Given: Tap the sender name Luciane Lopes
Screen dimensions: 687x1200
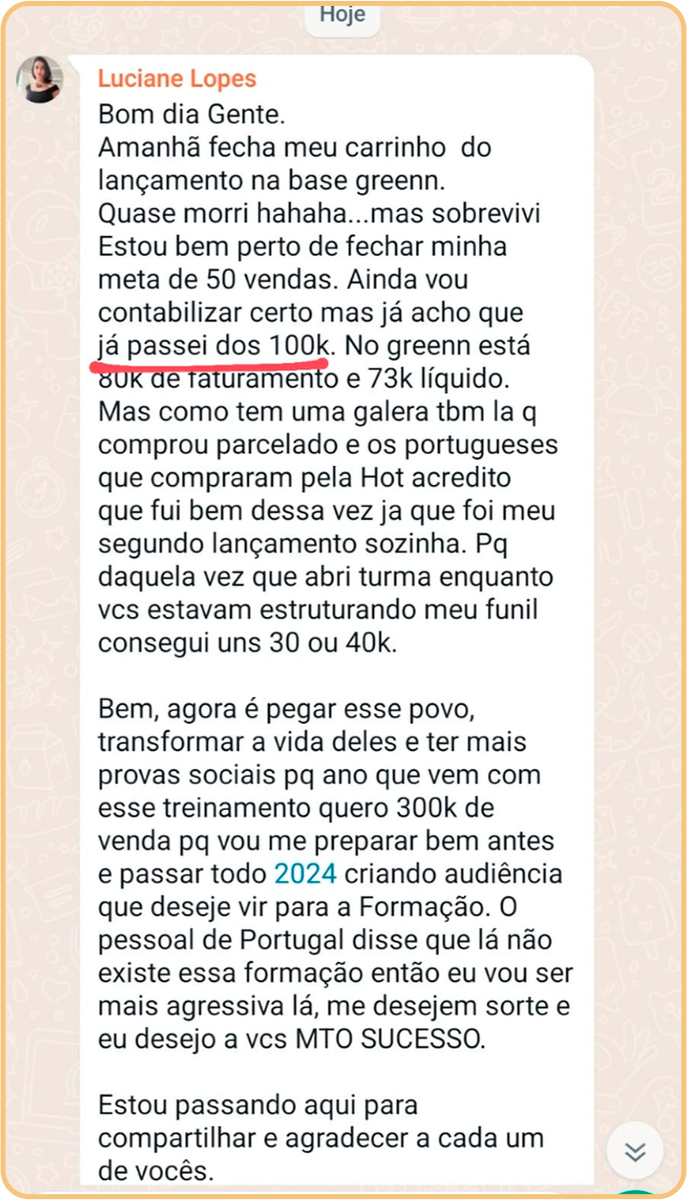Looking at the screenshot, I should click(x=177, y=79).
